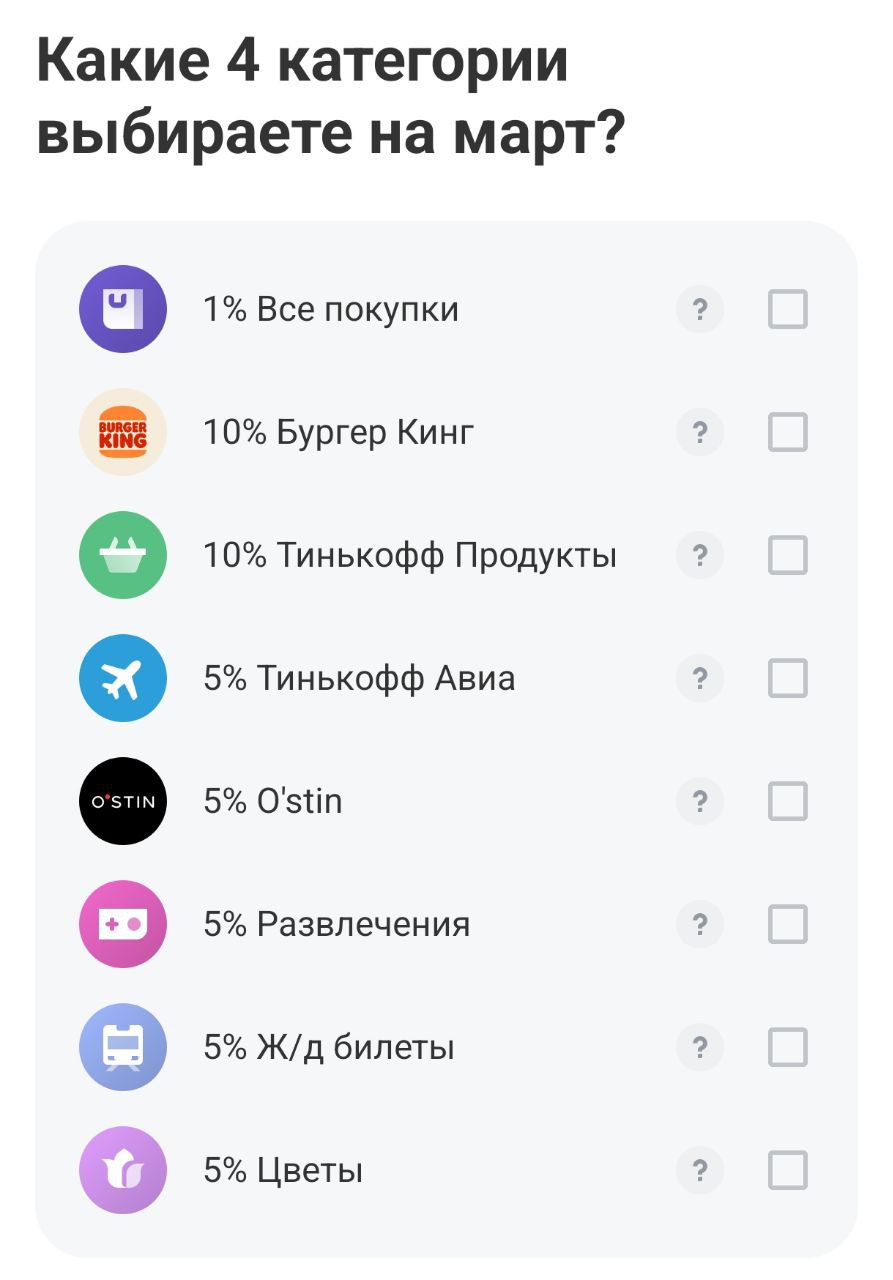This screenshot has width=893, height=1280.
Task: Open the Развлечения help question mark
Action: point(700,924)
